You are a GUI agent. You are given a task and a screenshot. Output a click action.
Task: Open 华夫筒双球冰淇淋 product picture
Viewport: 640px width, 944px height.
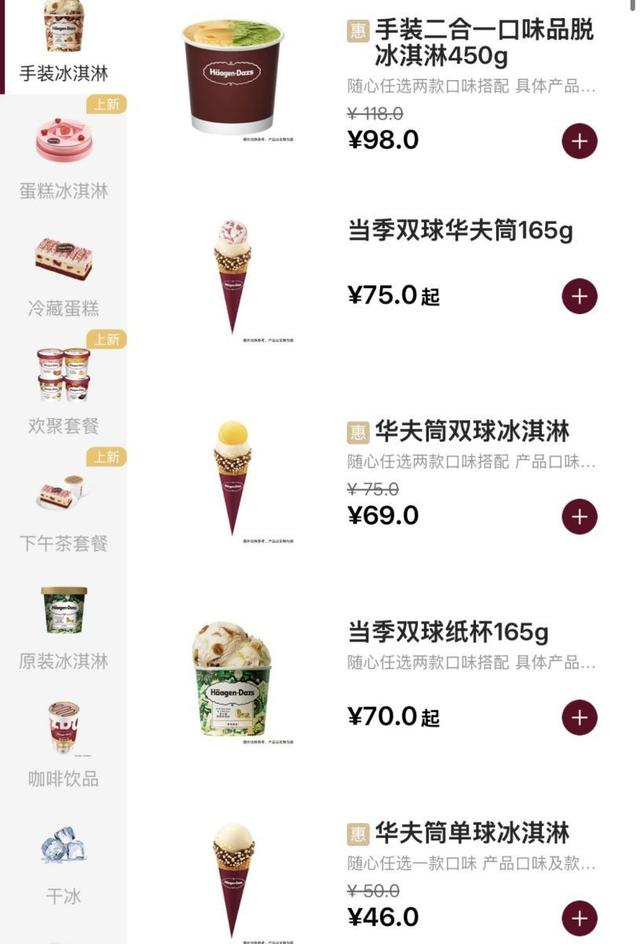coord(233,476)
